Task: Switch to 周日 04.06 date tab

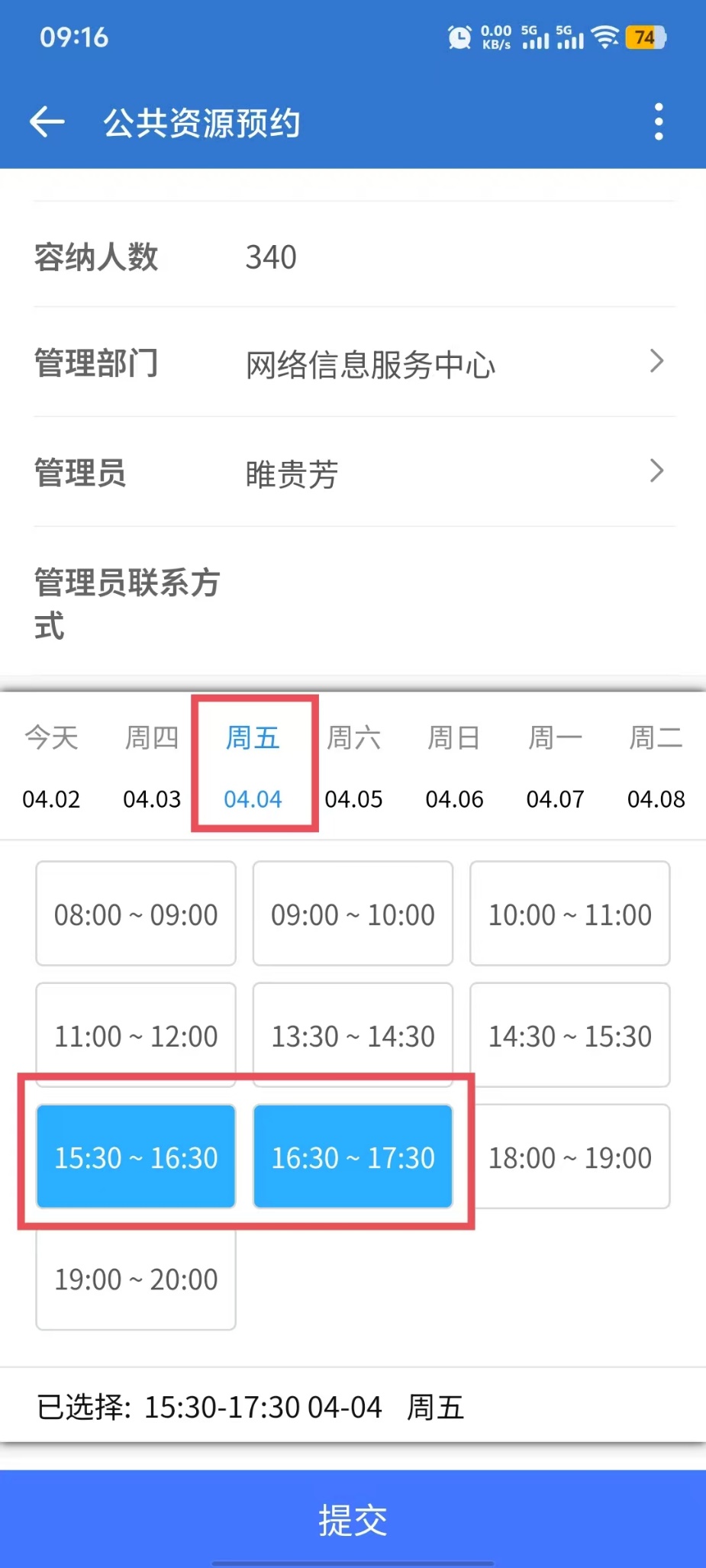Action: [454, 766]
